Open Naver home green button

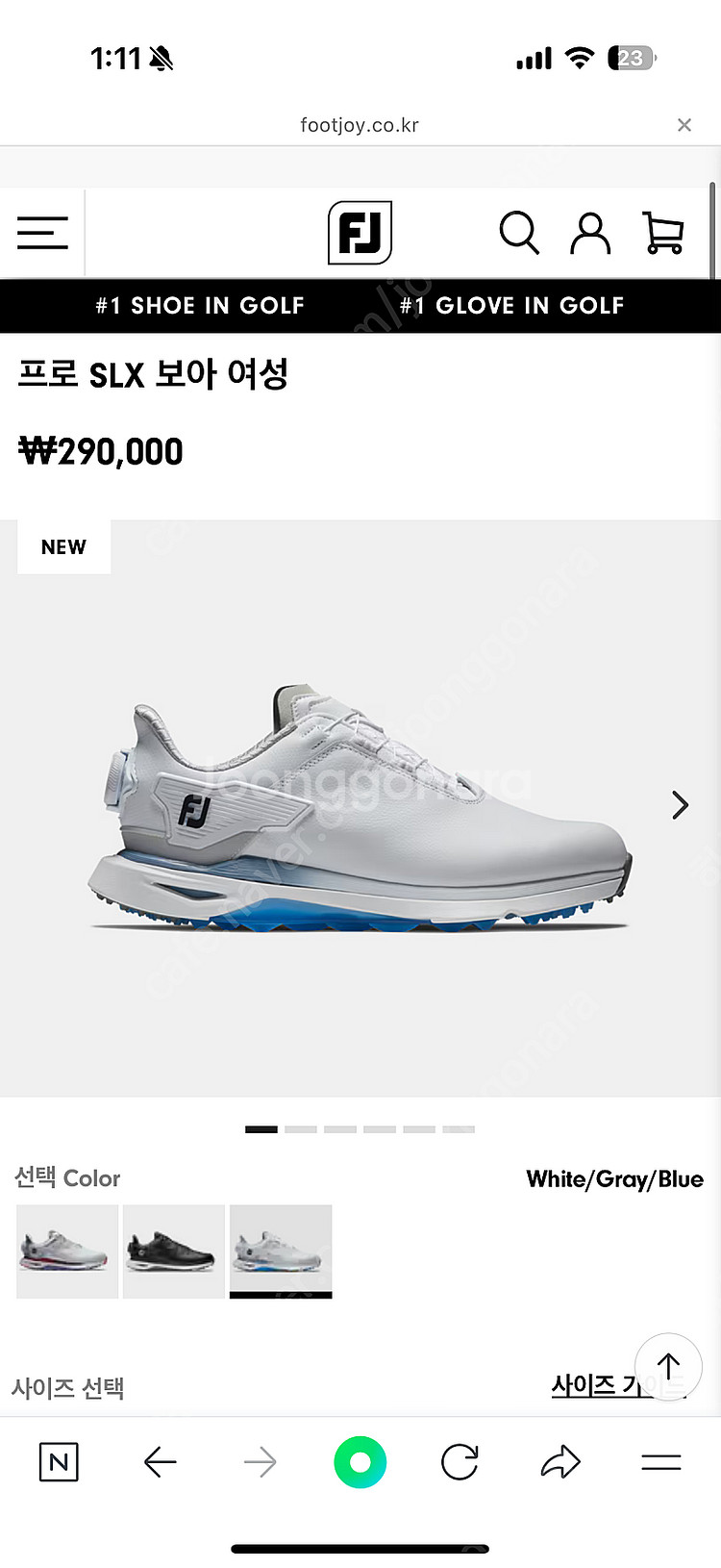pyautogui.click(x=360, y=1463)
